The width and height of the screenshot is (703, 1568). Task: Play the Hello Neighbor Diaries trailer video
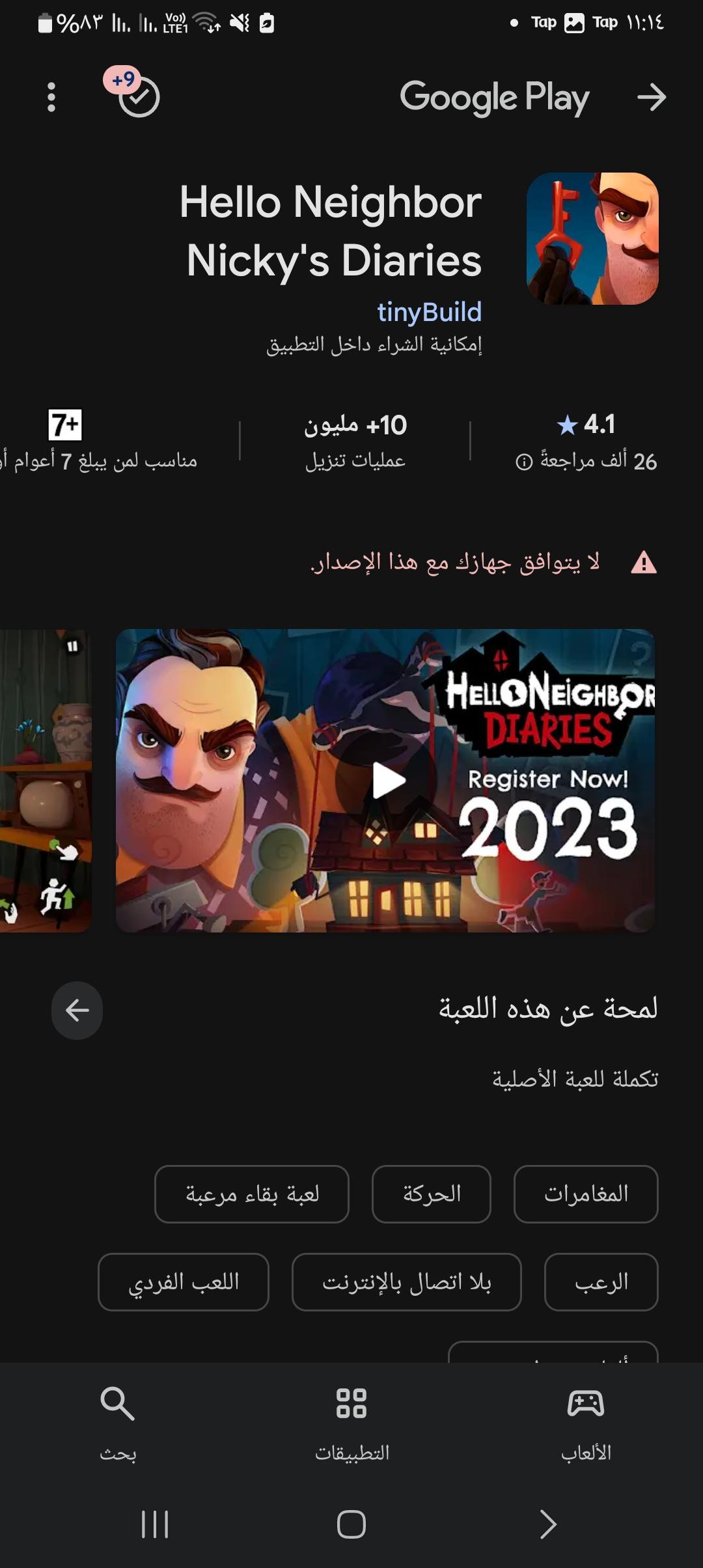pyautogui.click(x=388, y=781)
